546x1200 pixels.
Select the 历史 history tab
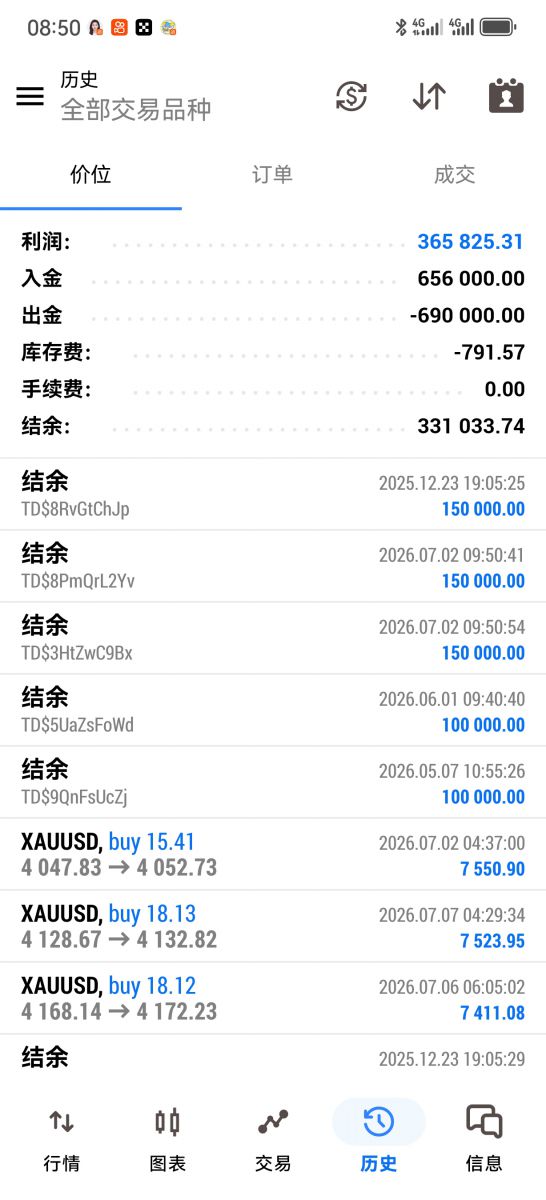[379, 1139]
